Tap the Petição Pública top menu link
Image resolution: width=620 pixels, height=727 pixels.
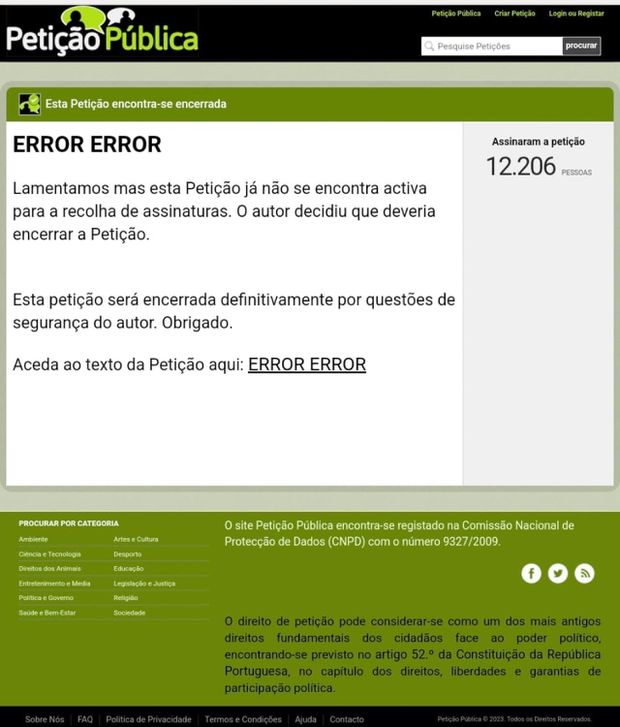[456, 14]
